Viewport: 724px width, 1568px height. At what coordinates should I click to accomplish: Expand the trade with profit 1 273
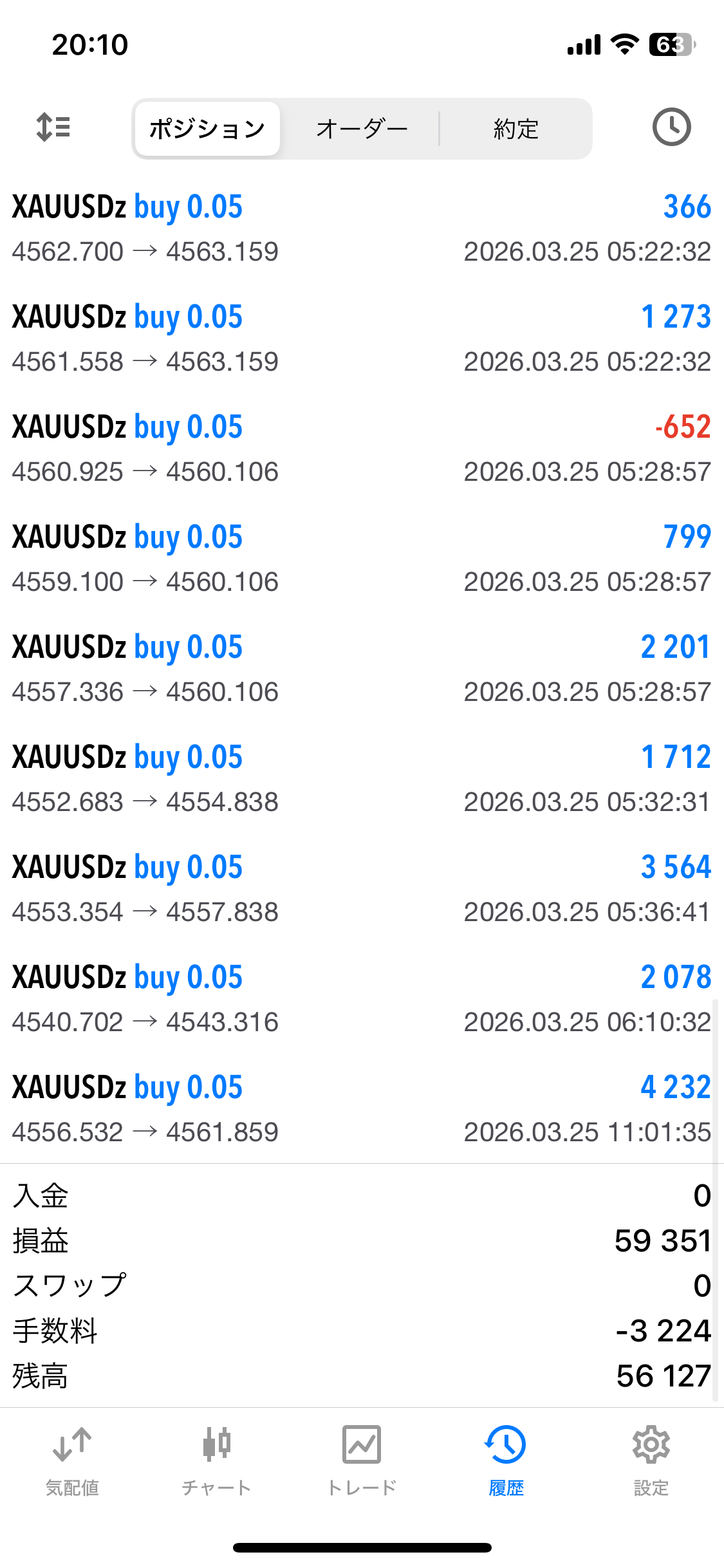tap(362, 339)
